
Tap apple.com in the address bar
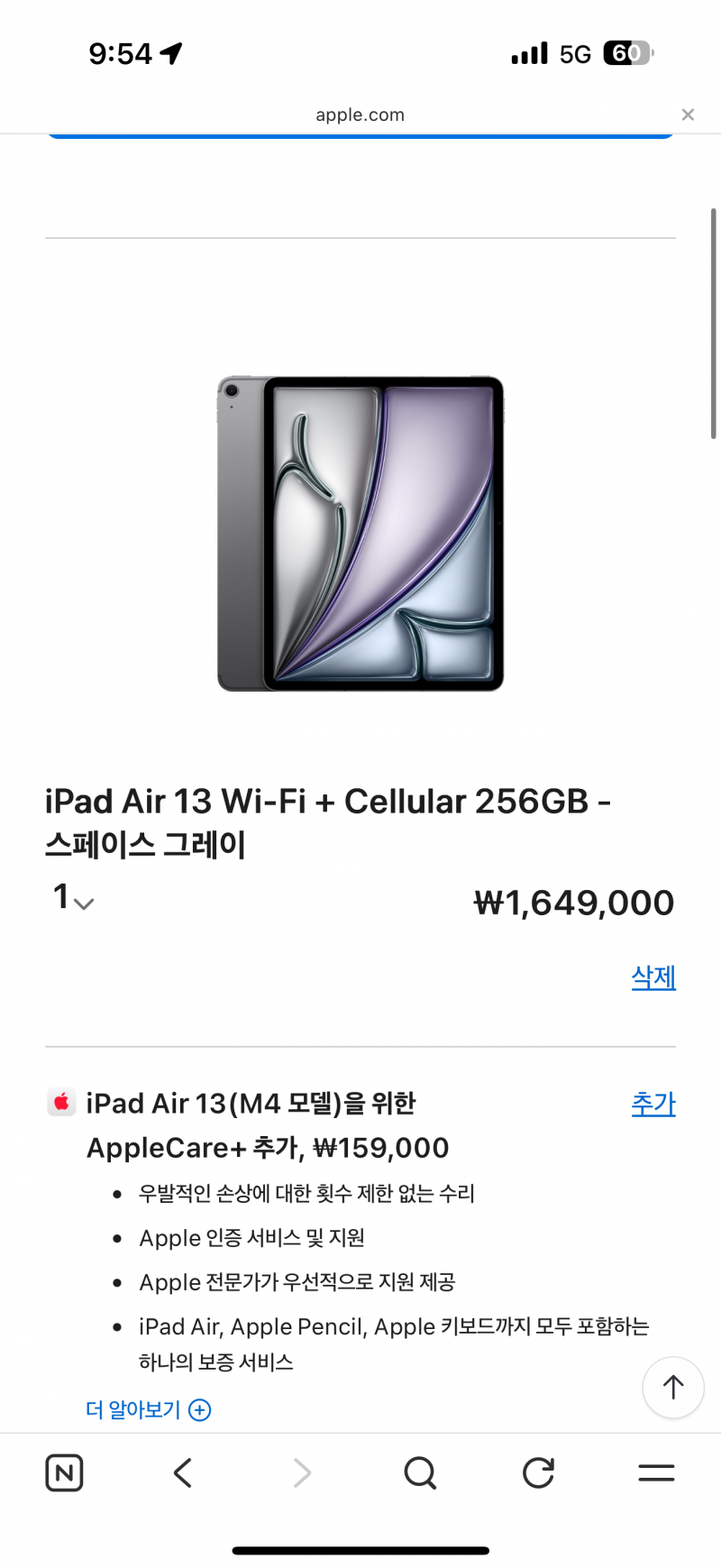coord(360,114)
